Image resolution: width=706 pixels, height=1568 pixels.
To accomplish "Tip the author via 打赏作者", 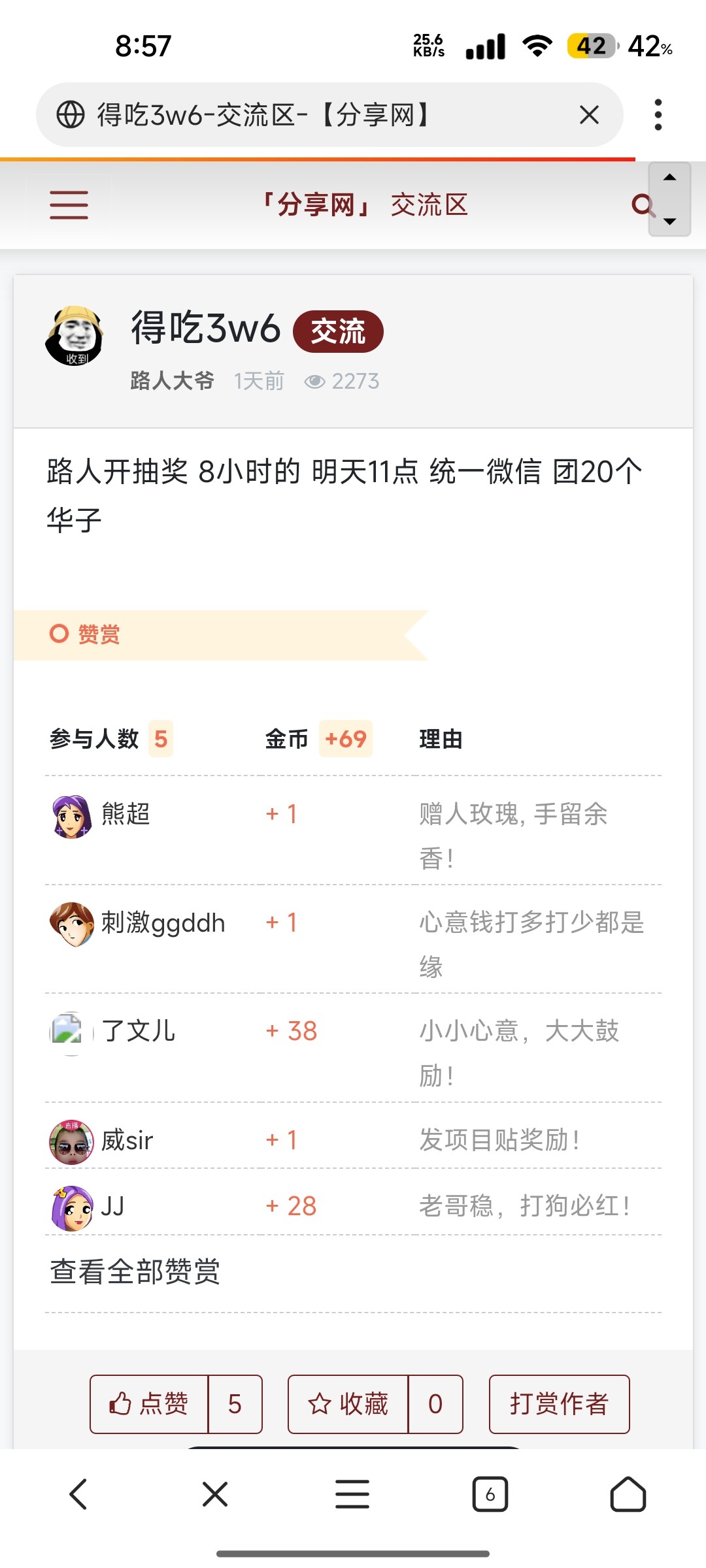I will coord(559,1404).
